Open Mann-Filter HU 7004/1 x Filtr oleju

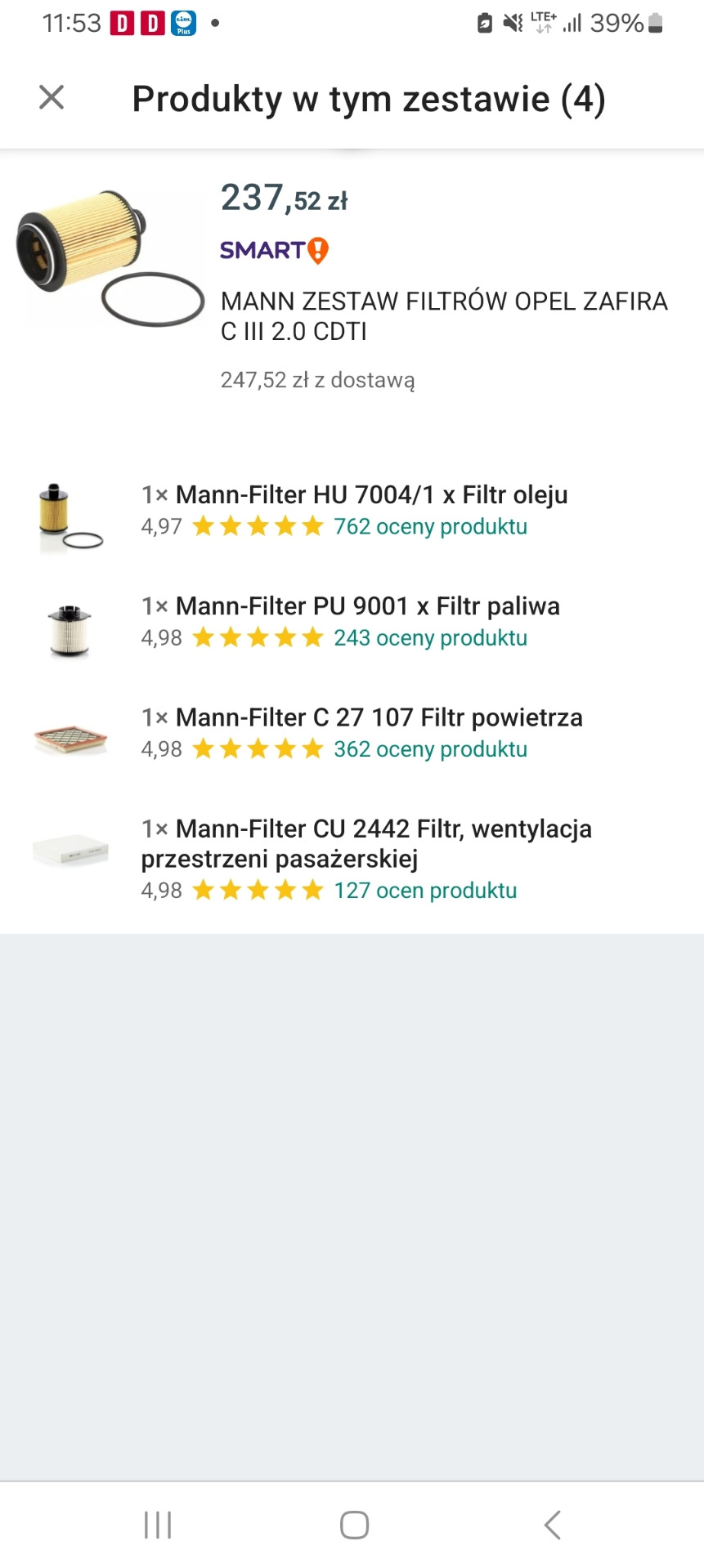tap(371, 495)
